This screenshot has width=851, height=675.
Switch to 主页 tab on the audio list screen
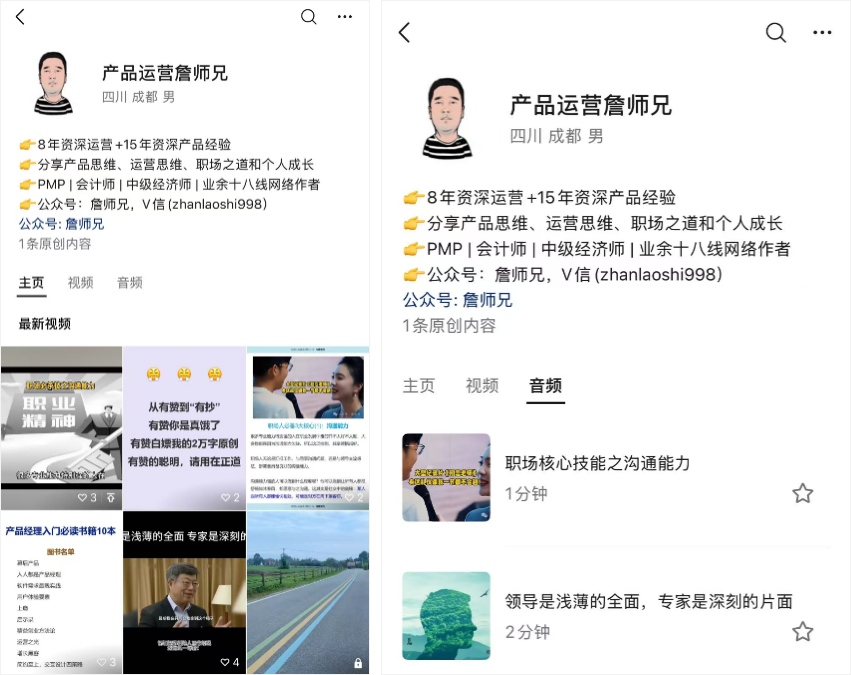[419, 386]
